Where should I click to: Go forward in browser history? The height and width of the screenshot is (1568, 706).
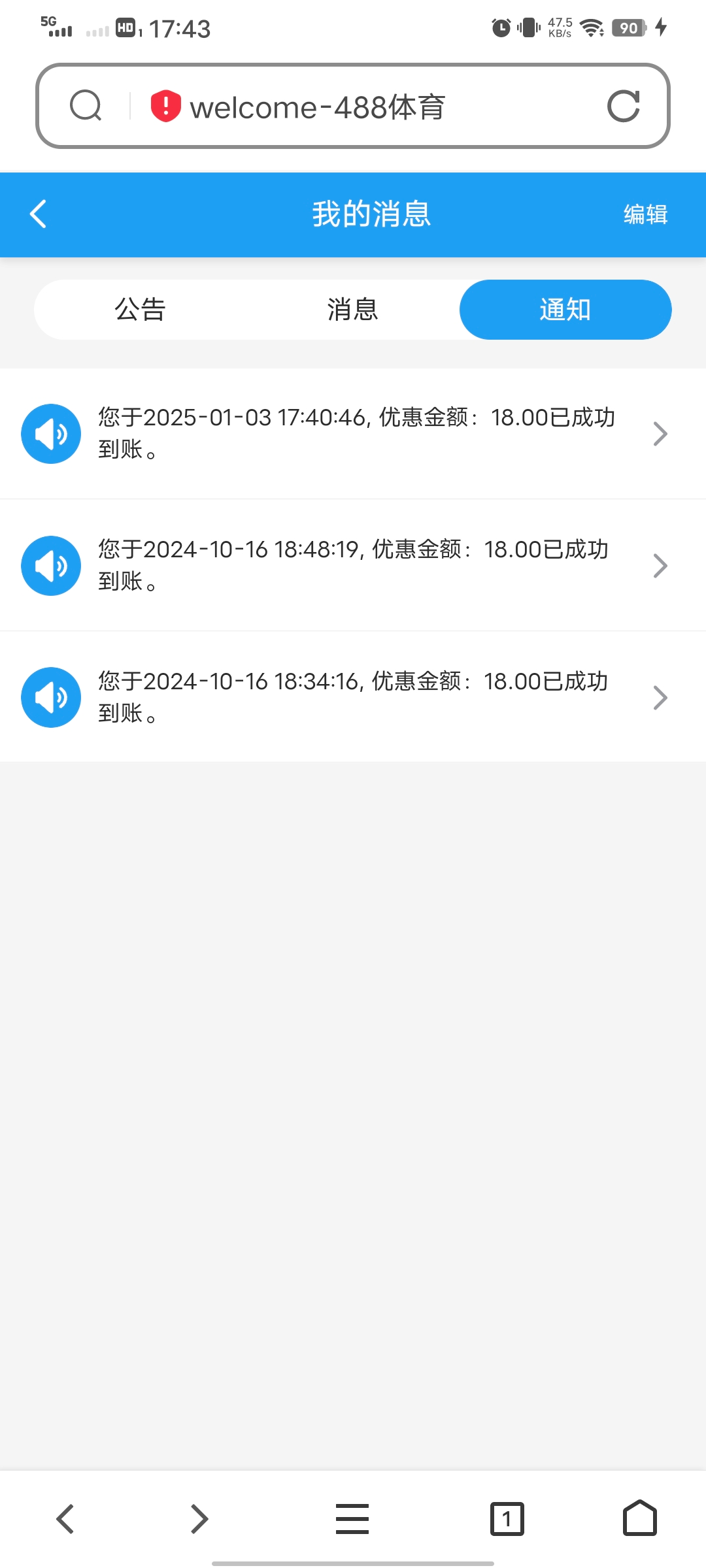click(199, 1518)
